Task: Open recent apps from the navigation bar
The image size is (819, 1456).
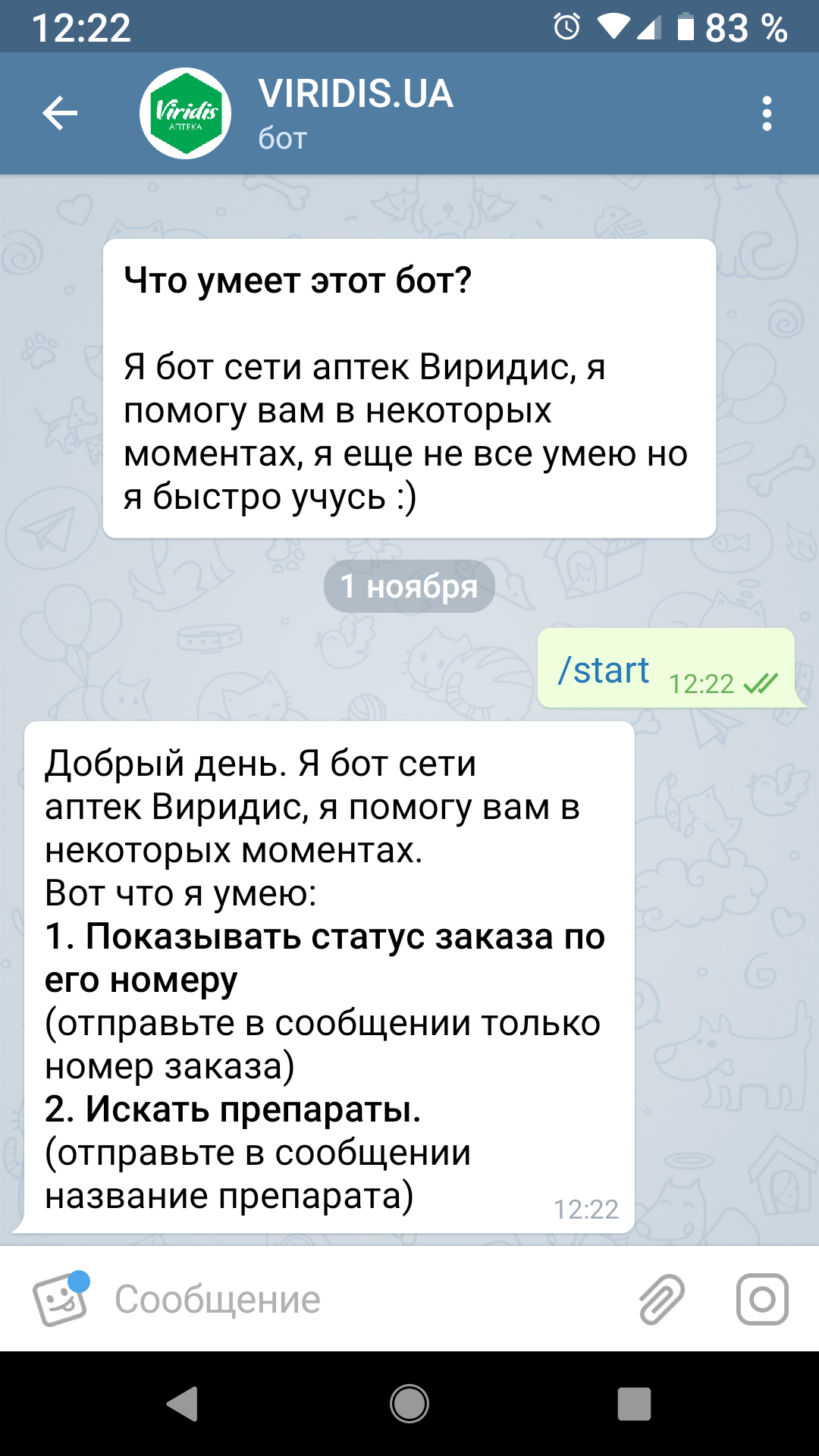Action: [x=634, y=1404]
